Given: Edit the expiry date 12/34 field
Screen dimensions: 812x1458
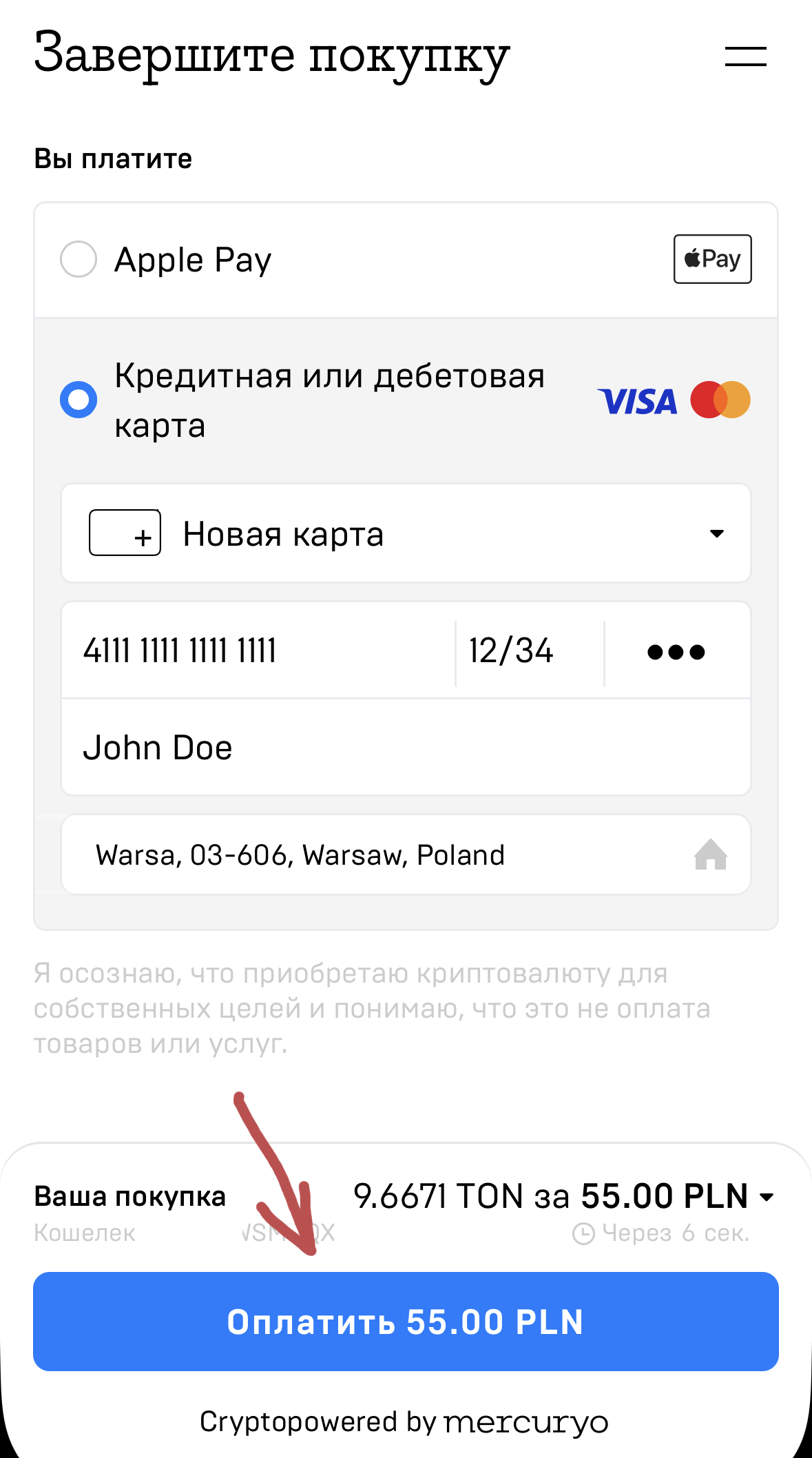Looking at the screenshot, I should [x=528, y=651].
